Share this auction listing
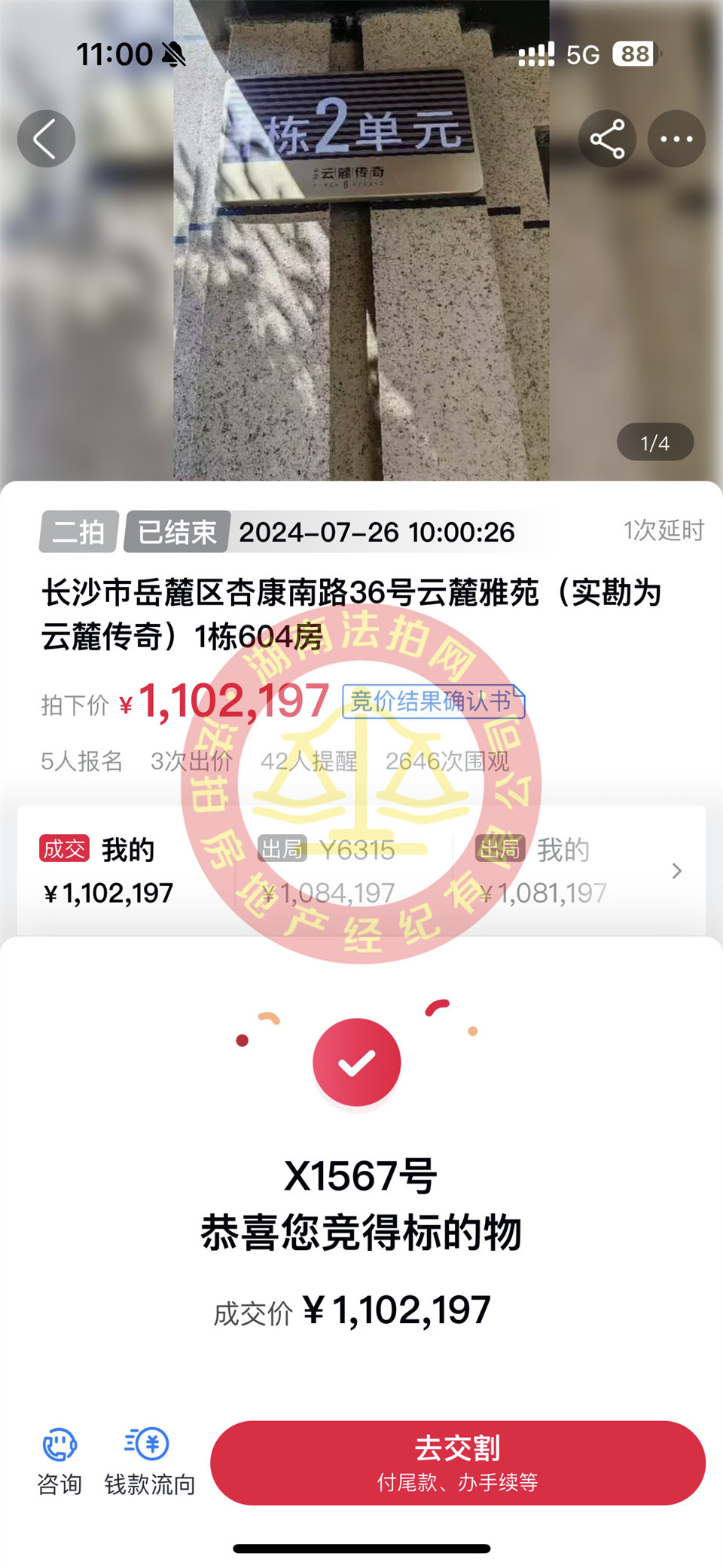 click(x=607, y=139)
